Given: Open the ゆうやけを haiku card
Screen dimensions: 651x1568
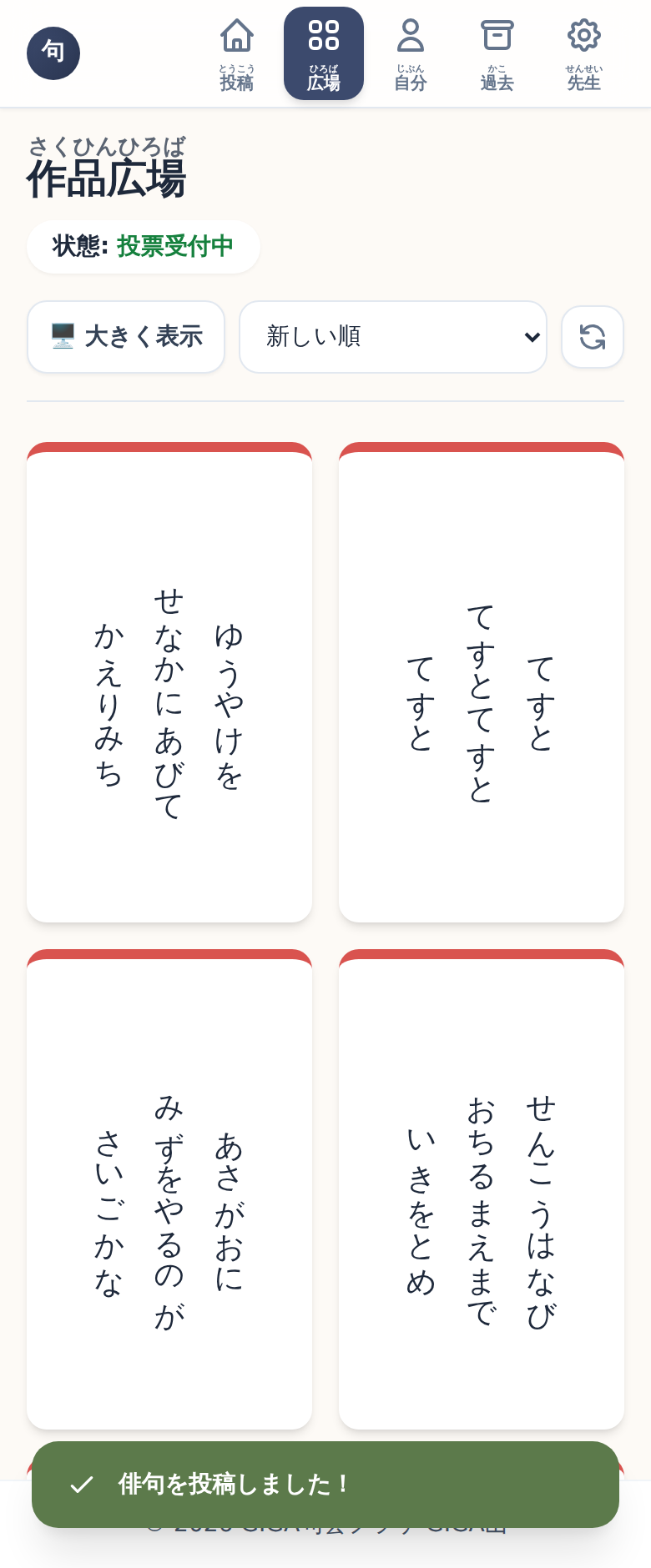Looking at the screenshot, I should [169, 682].
